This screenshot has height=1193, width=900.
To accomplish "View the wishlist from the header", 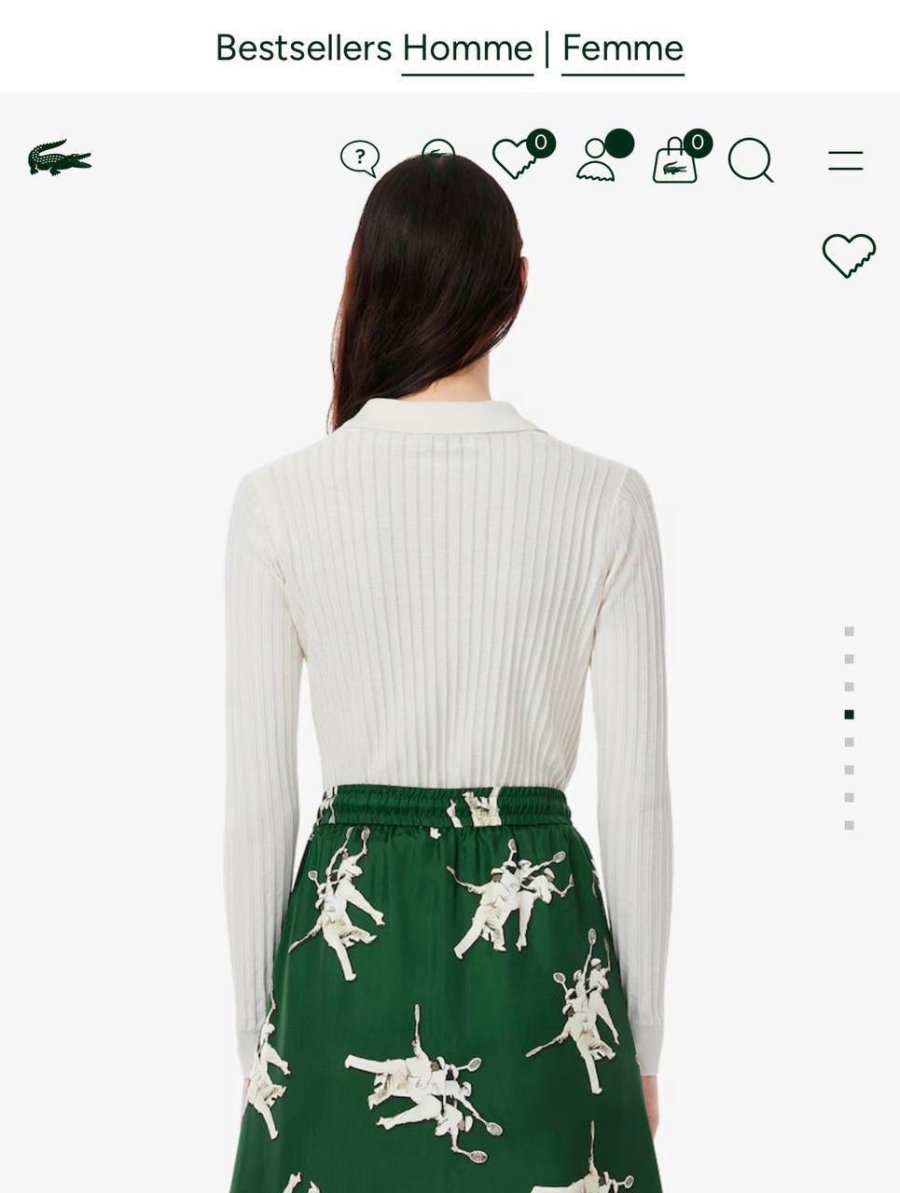I will (517, 159).
